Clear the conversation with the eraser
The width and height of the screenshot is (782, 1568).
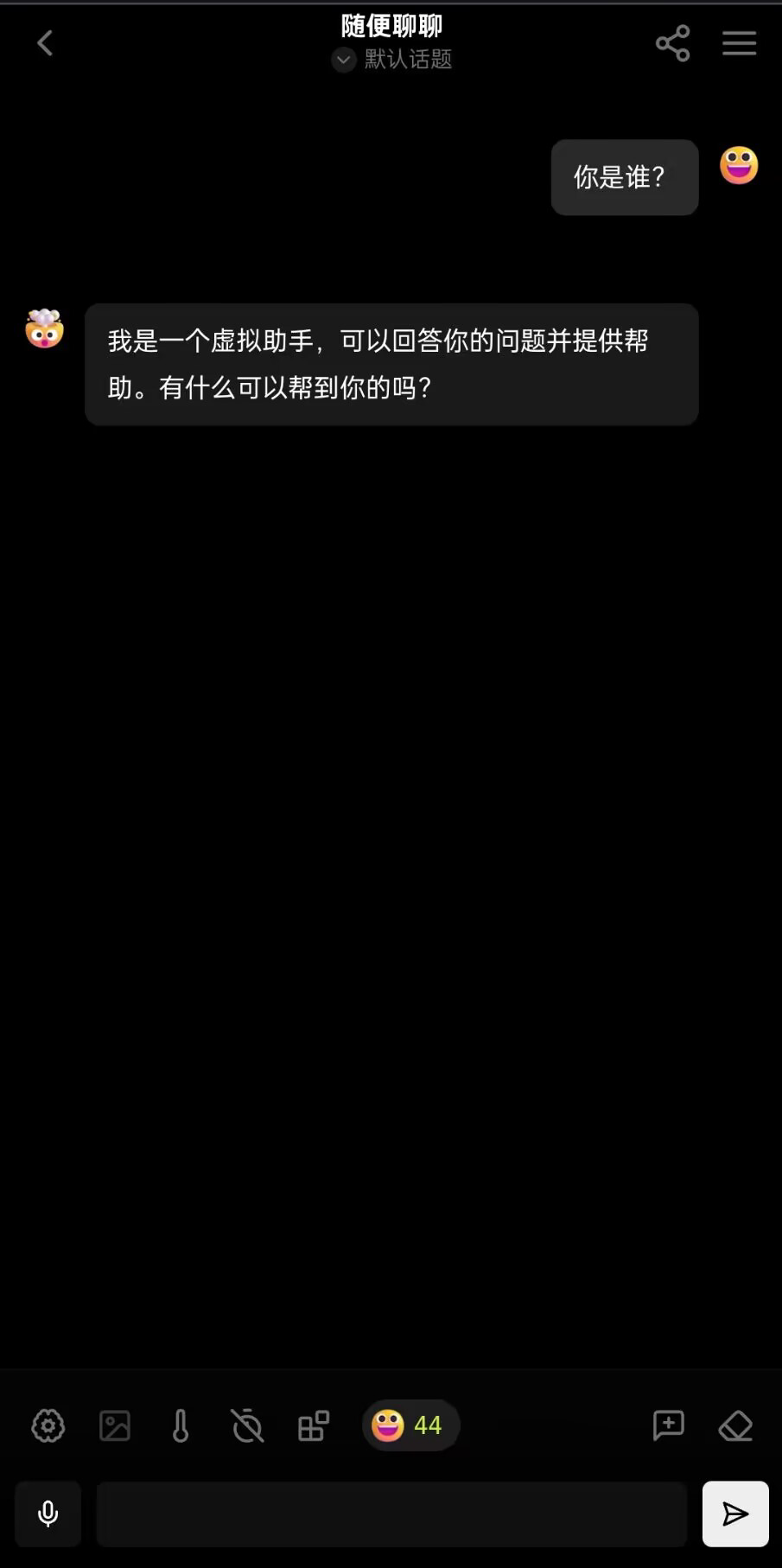pos(735,1425)
